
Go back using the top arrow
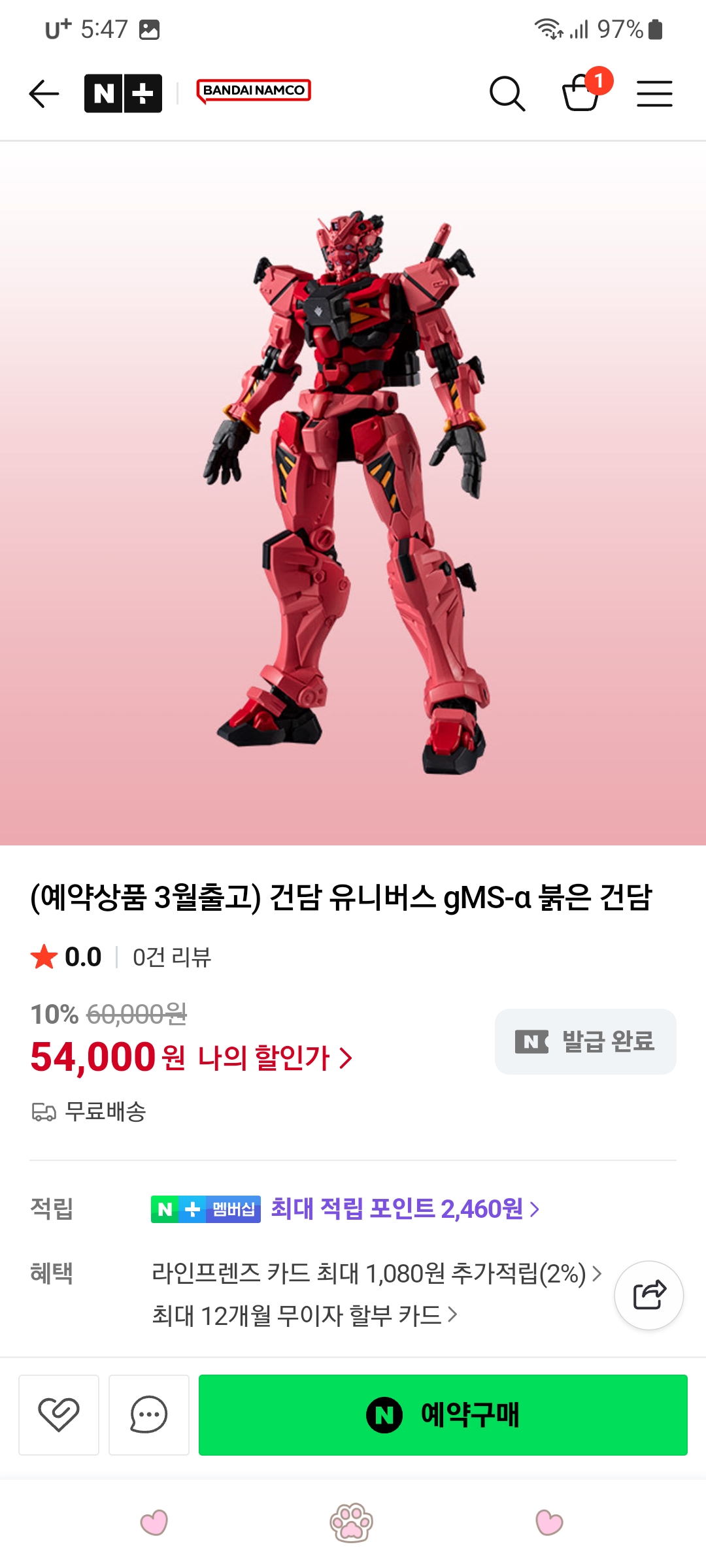coord(44,94)
